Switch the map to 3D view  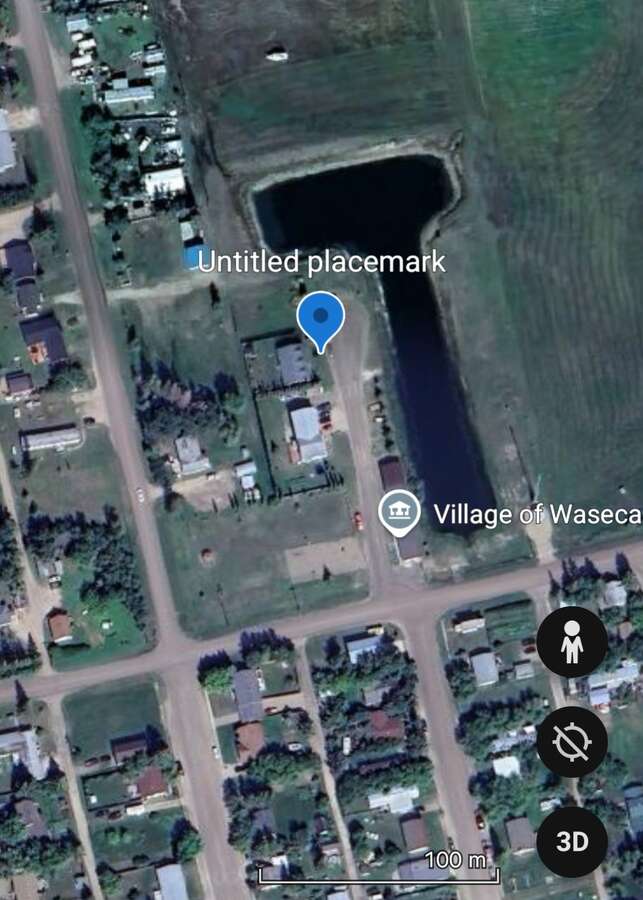572,842
